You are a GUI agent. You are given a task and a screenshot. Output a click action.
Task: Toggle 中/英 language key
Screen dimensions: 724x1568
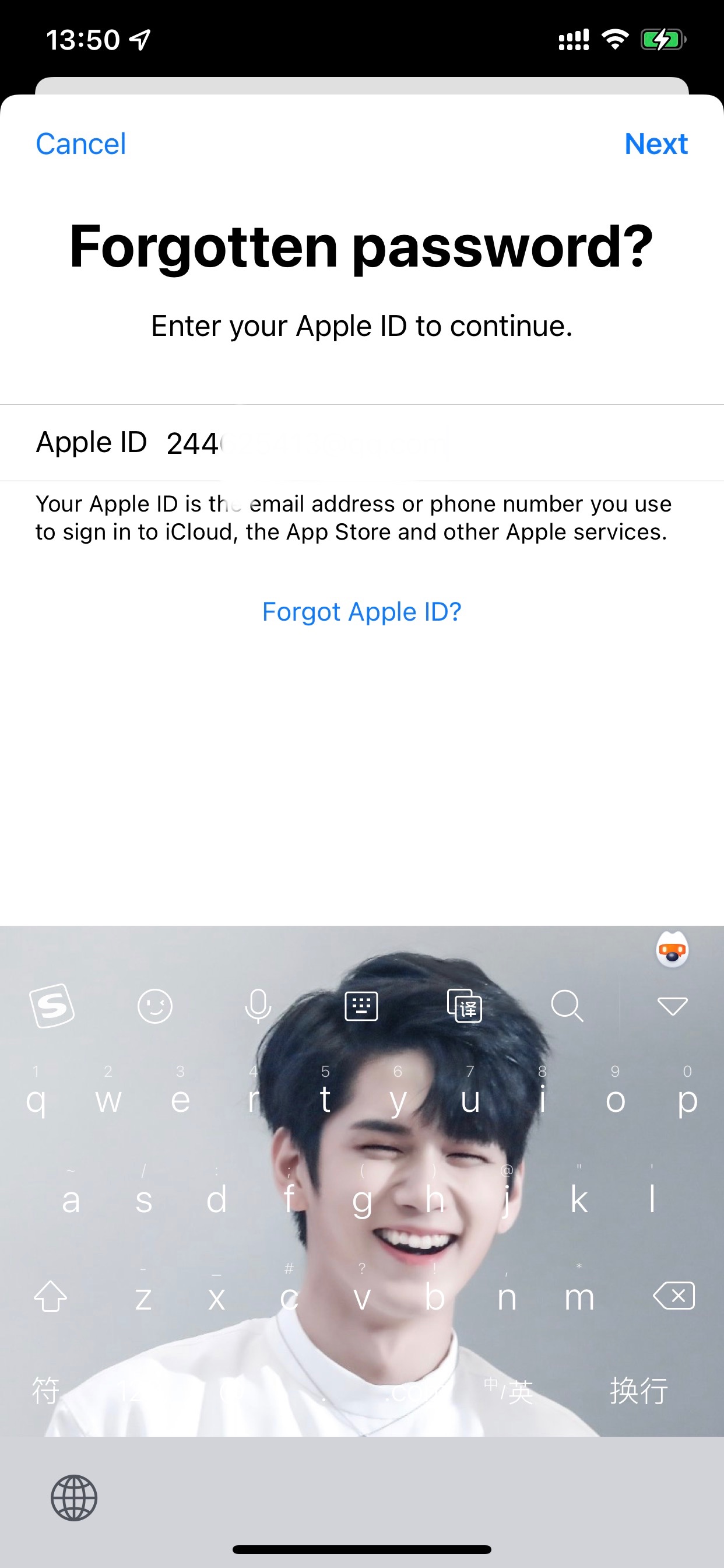pyautogui.click(x=509, y=1391)
